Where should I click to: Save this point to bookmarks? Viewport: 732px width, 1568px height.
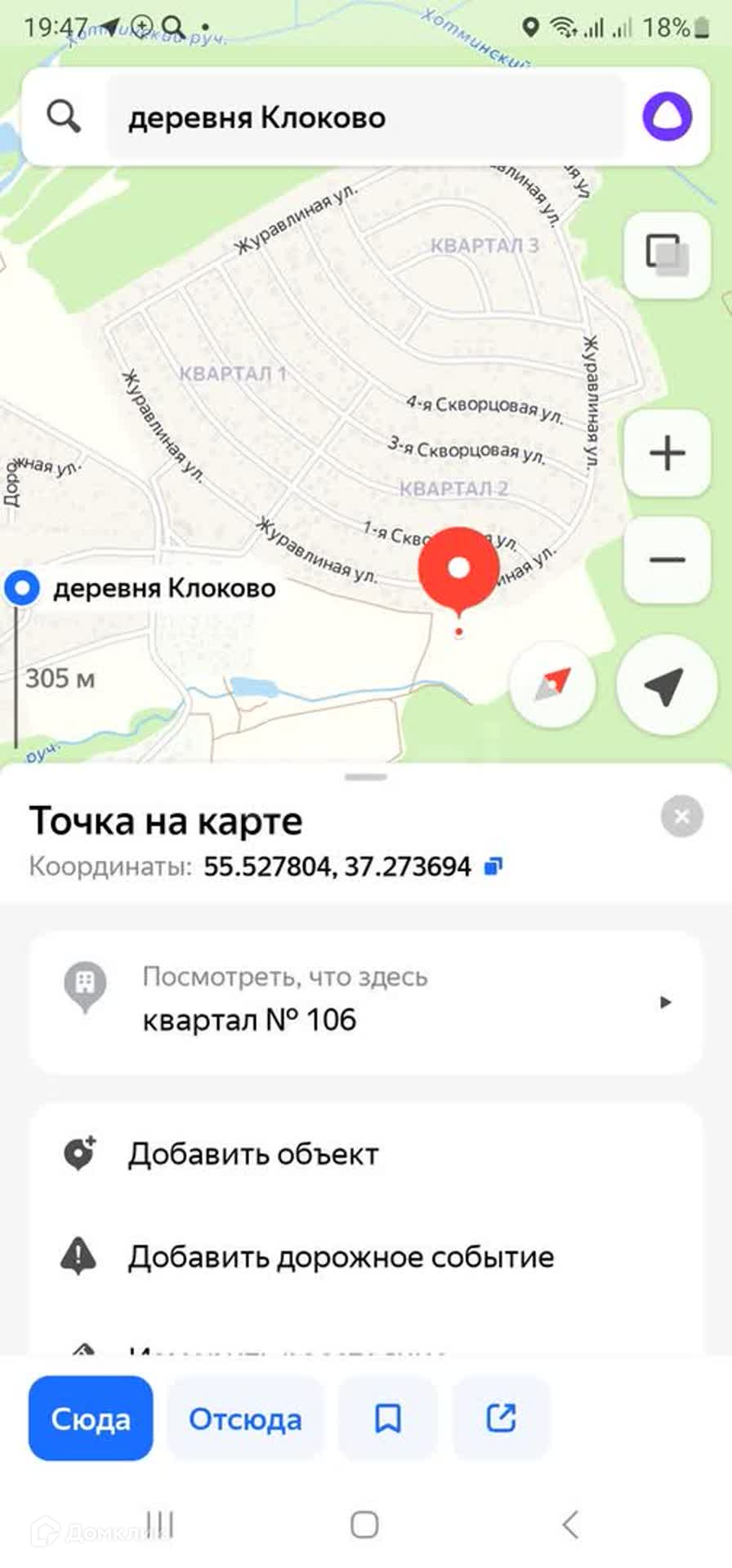pyautogui.click(x=388, y=1419)
